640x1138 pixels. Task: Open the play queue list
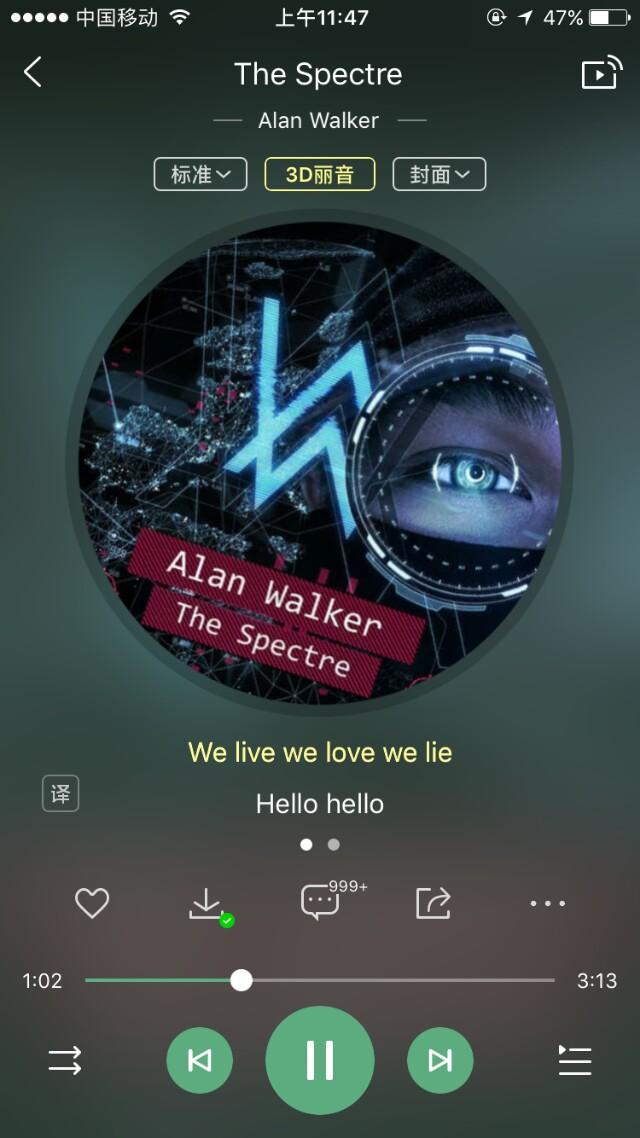[575, 1060]
